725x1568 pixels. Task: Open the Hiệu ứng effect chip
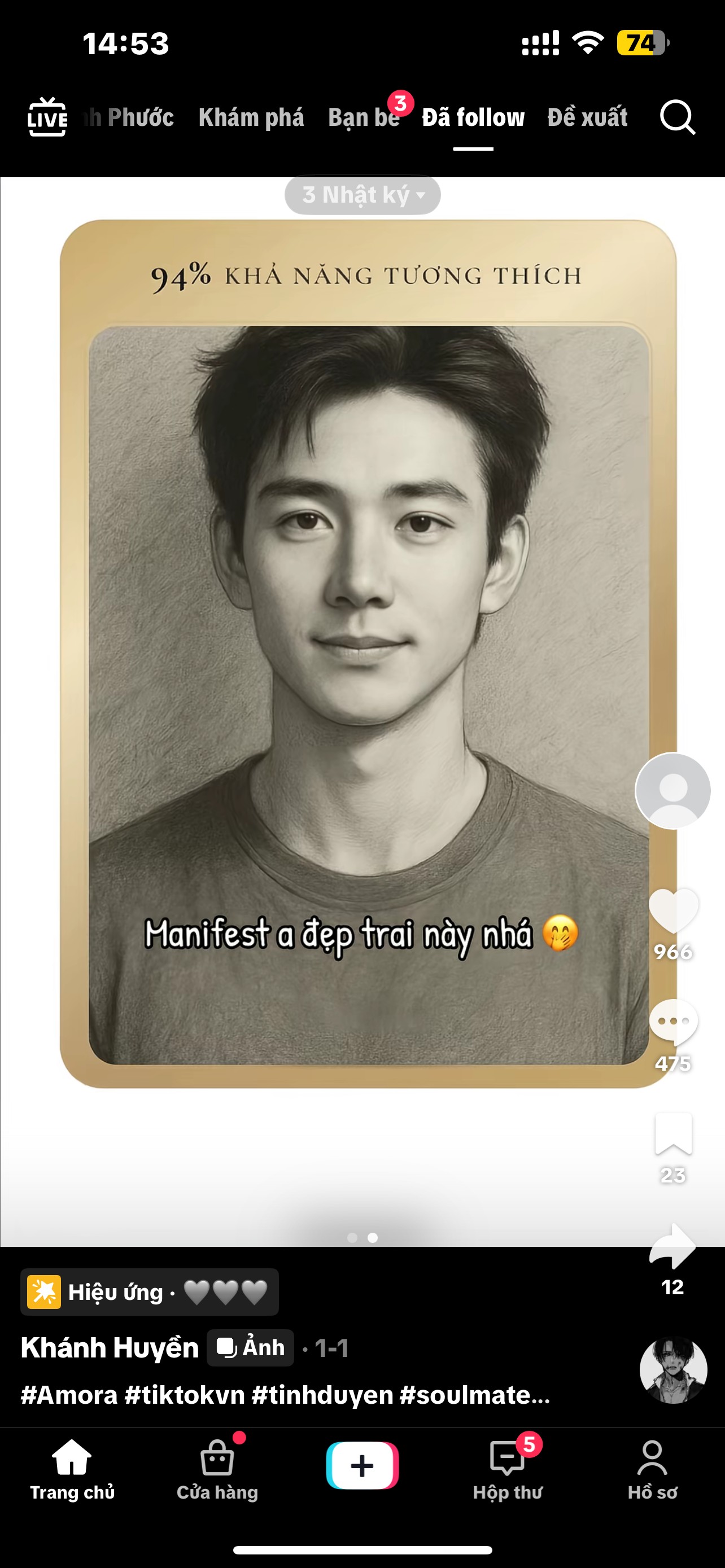[x=149, y=1292]
